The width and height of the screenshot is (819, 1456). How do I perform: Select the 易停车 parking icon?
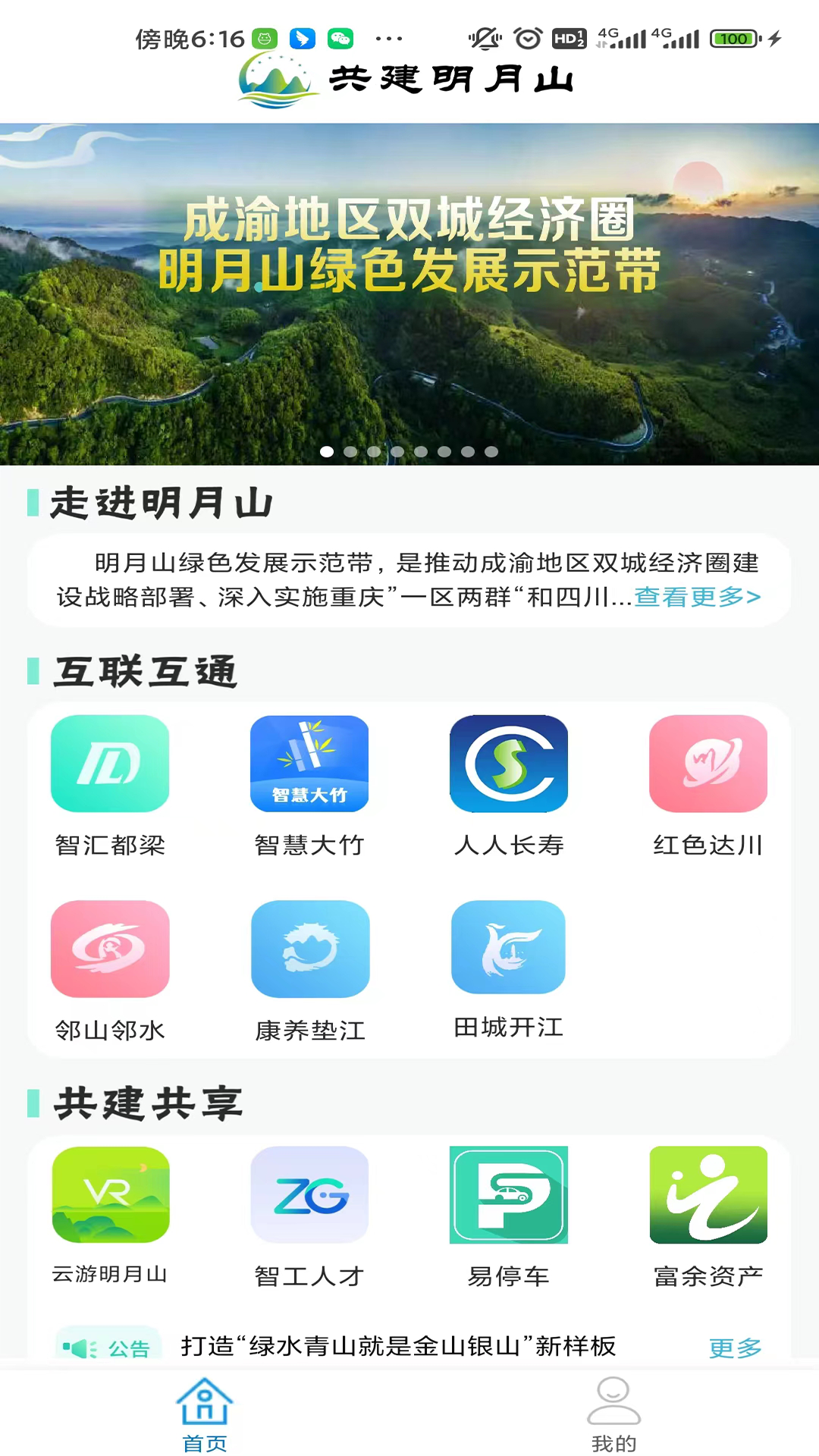coord(508,1194)
